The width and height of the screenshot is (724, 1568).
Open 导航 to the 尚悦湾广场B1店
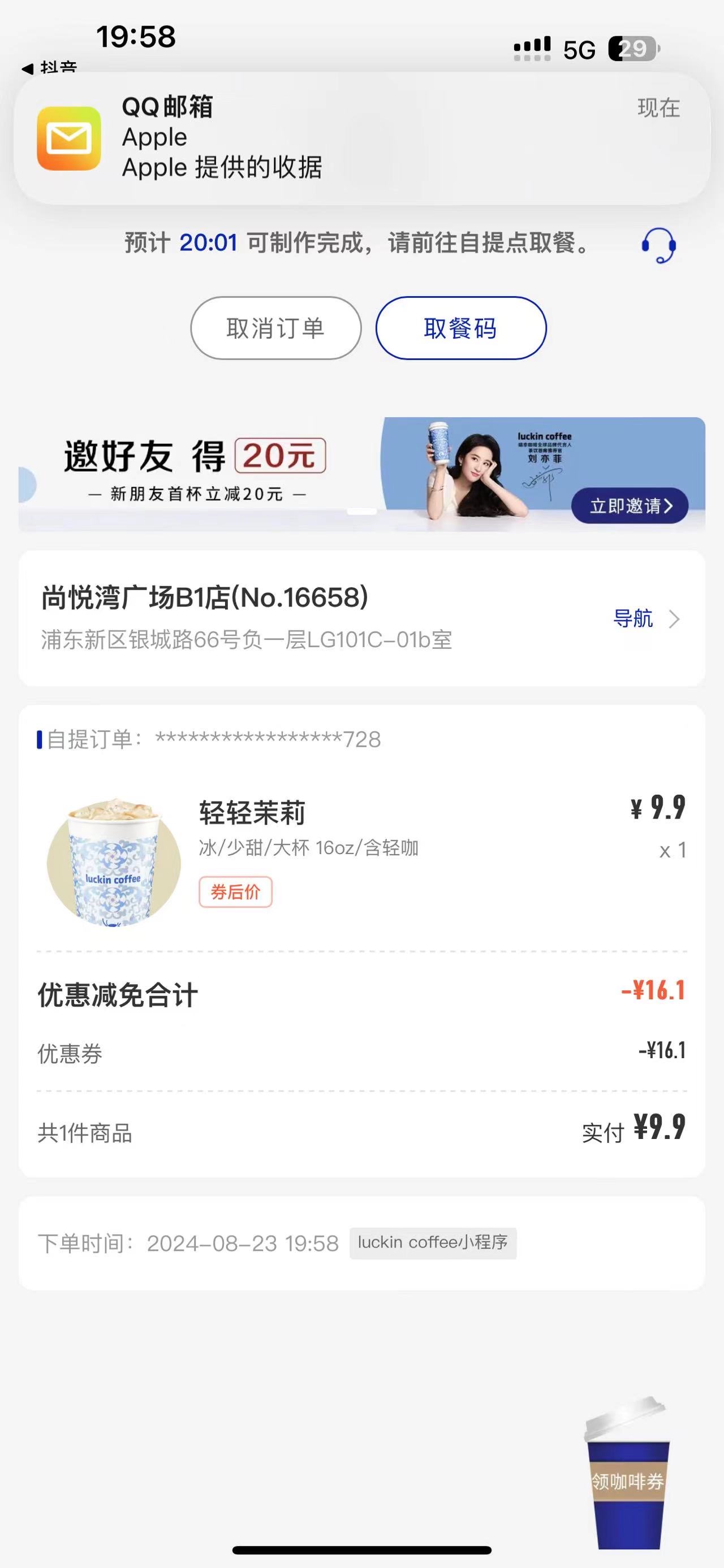pyautogui.click(x=645, y=618)
